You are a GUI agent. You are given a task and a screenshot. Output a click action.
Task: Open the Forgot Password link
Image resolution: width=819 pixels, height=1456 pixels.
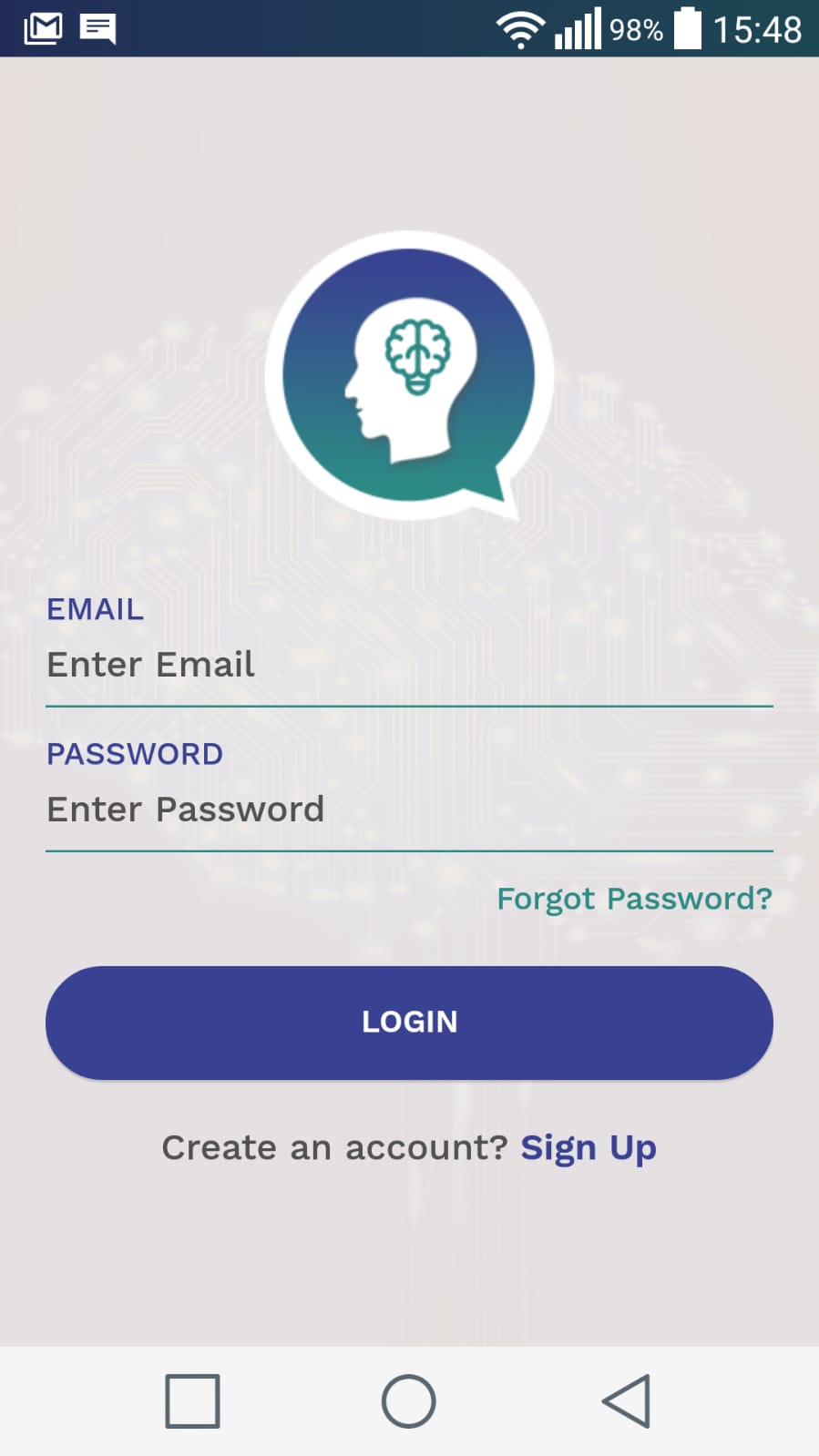pos(634,899)
